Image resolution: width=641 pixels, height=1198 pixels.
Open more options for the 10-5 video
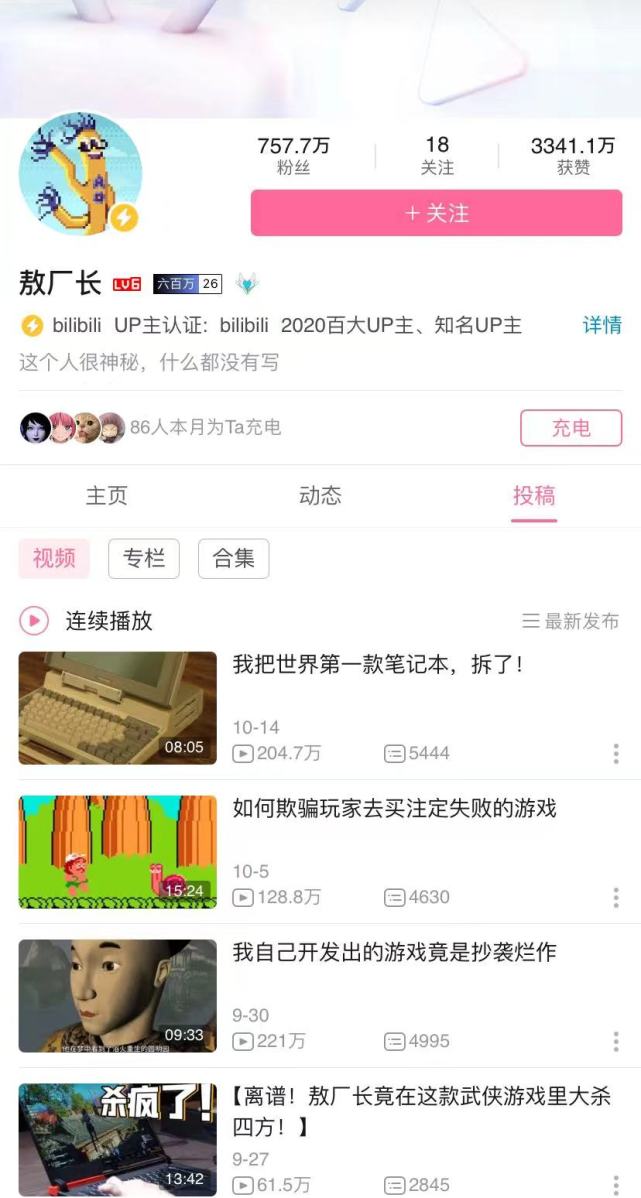coord(616,897)
